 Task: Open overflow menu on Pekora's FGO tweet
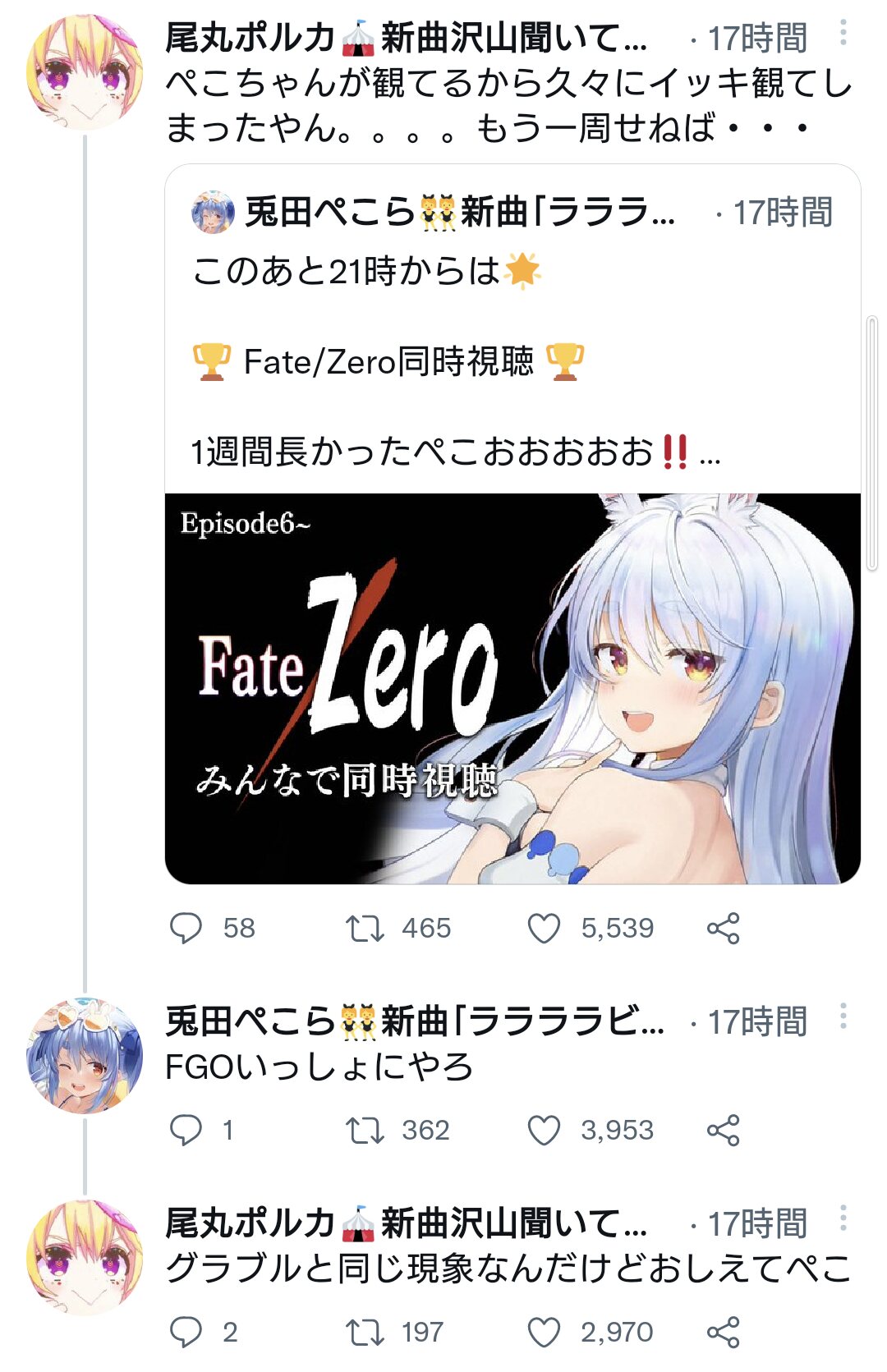[x=843, y=1016]
